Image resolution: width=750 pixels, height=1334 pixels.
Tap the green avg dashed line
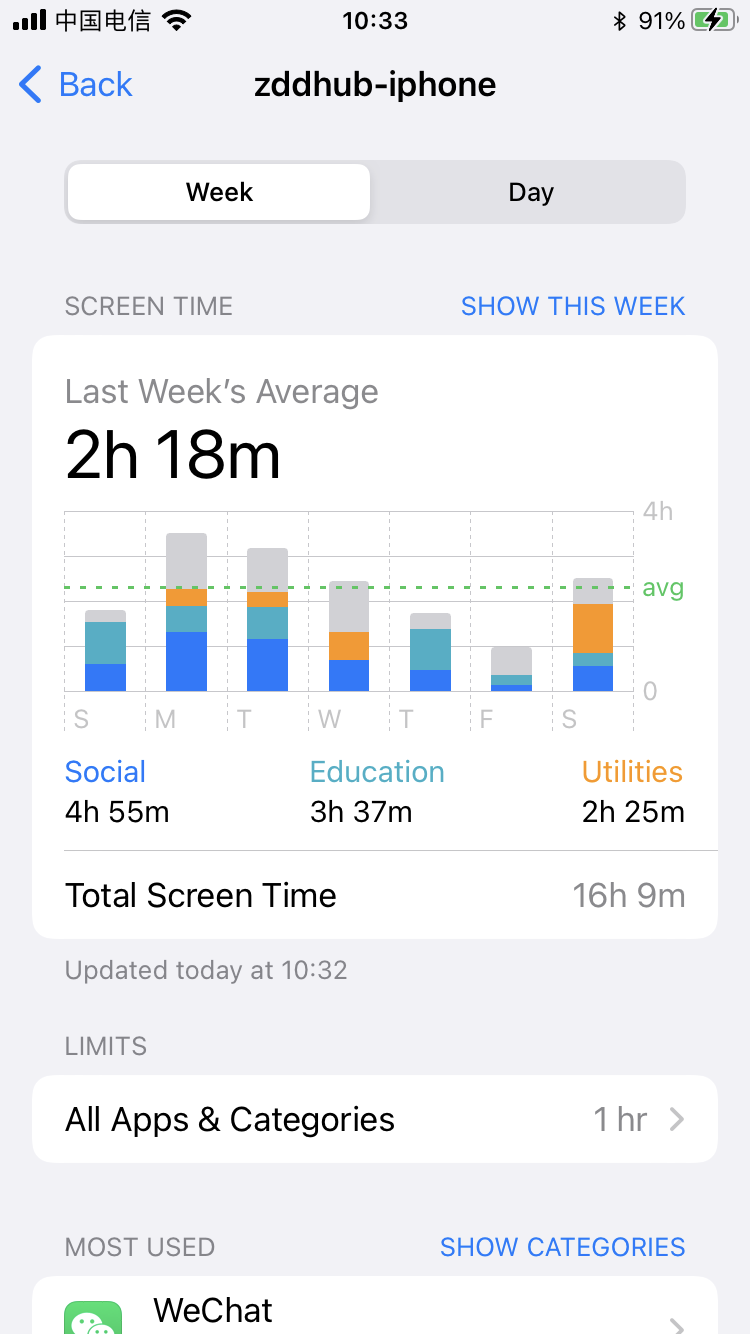350,588
